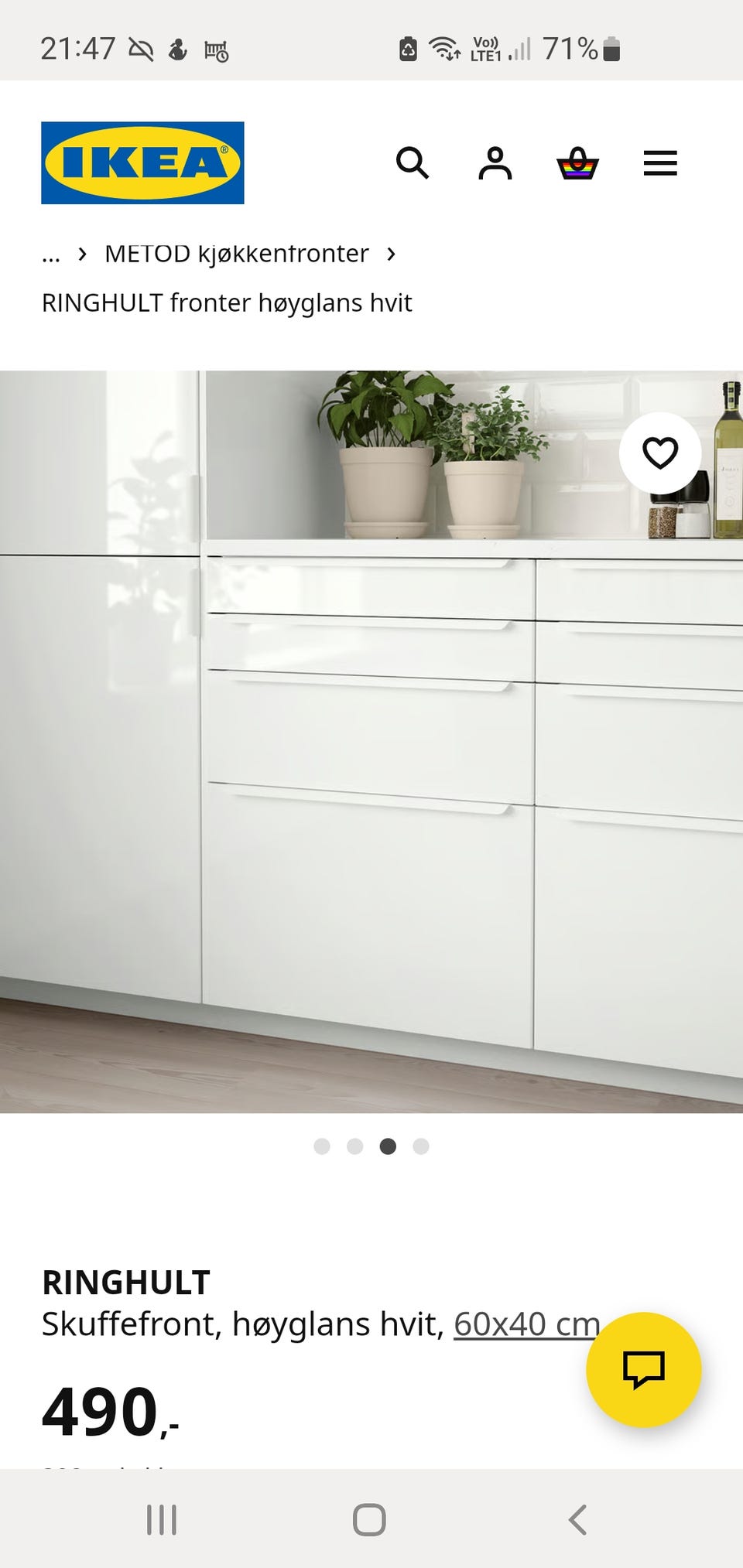Tap the home button in navigation bar
The height and width of the screenshot is (1568, 743).
tap(369, 1518)
